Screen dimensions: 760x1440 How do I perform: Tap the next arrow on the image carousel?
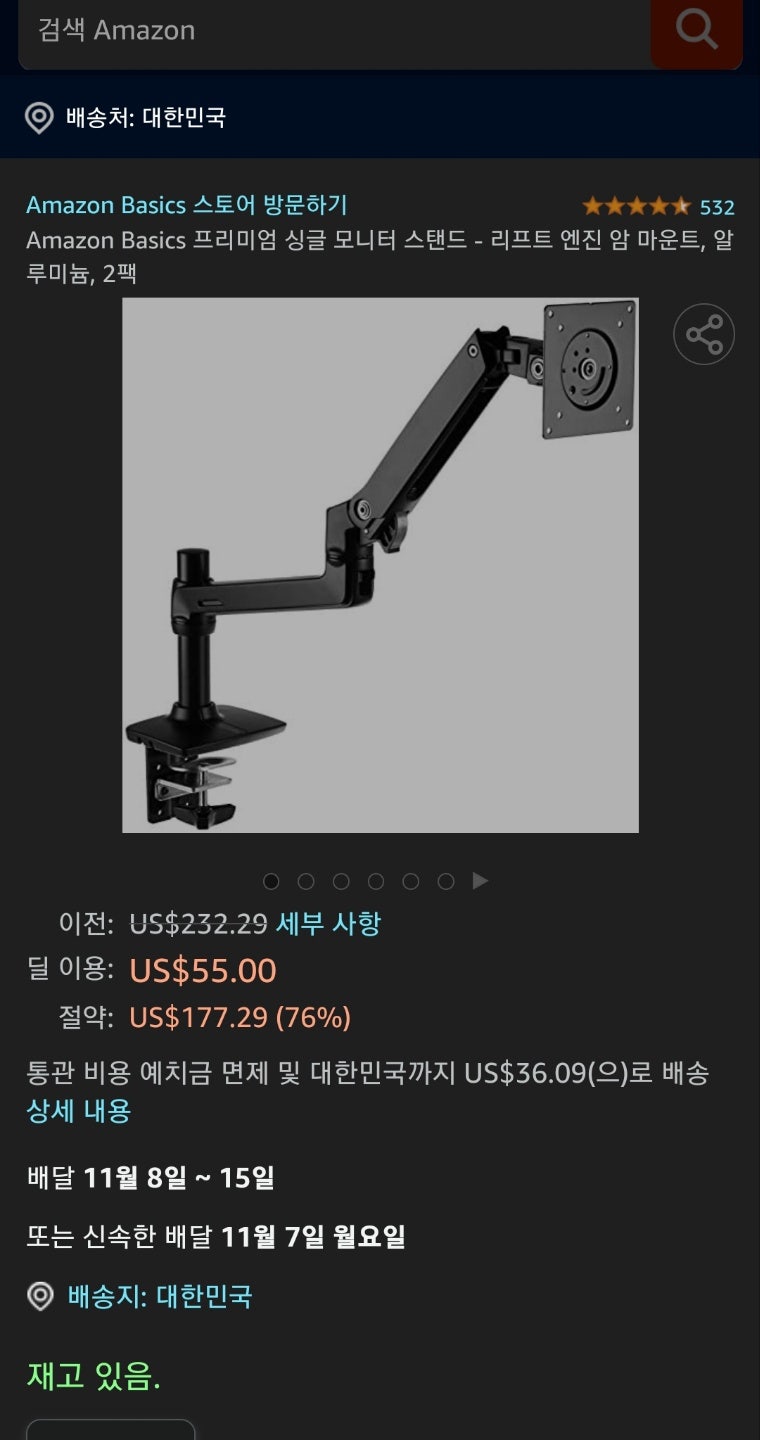(x=480, y=881)
